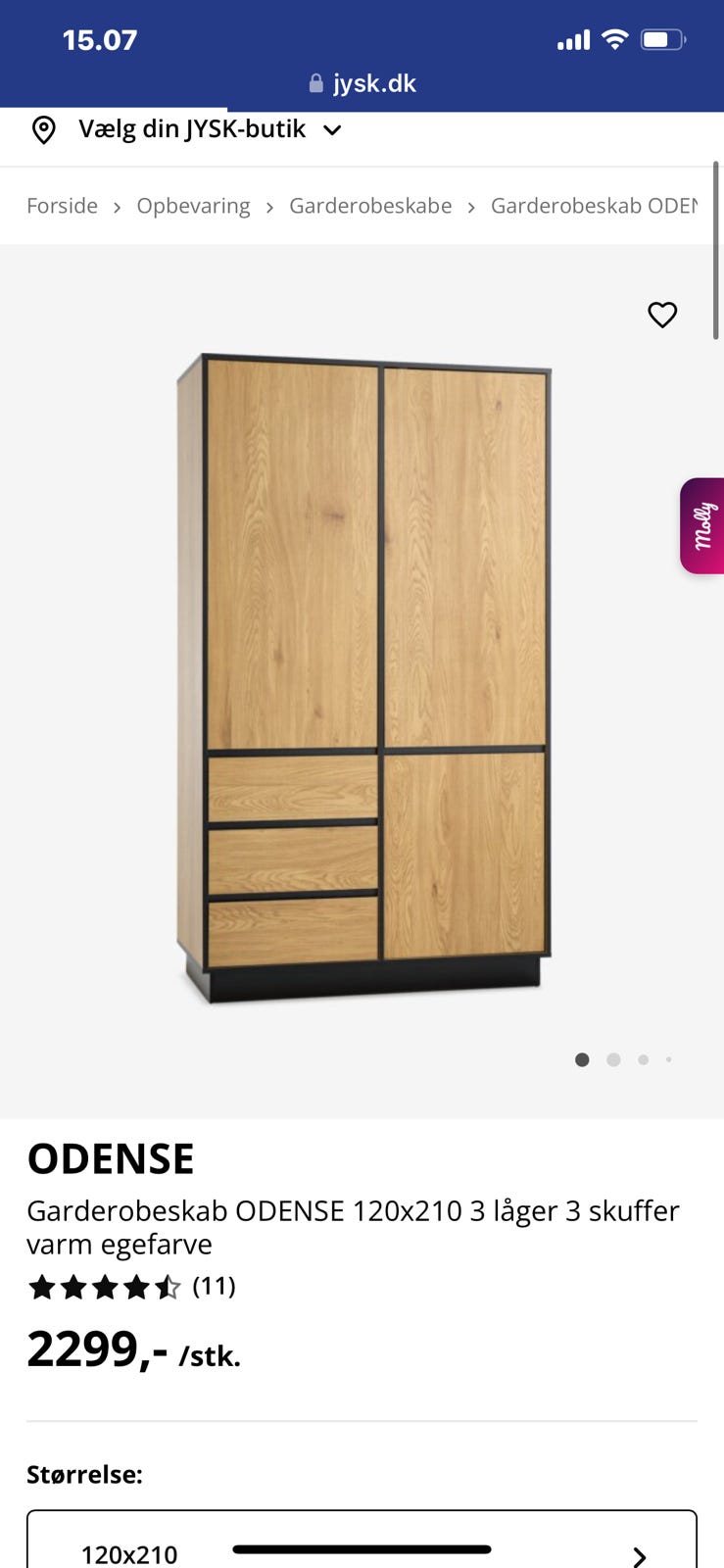This screenshot has height=1568, width=724.
Task: Open the JYSK store selector dropdown
Action: pyautogui.click(x=187, y=129)
